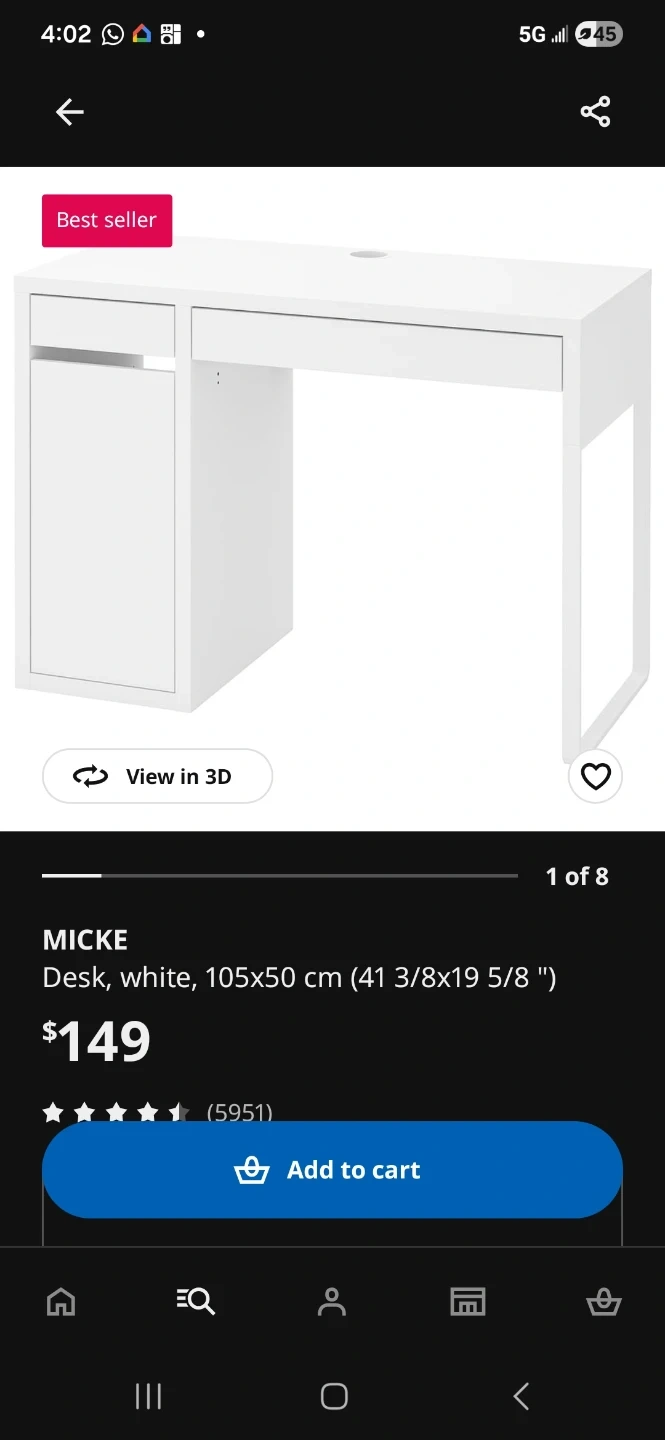Tap the system back button
This screenshot has width=665, height=1440.
pos(520,1396)
